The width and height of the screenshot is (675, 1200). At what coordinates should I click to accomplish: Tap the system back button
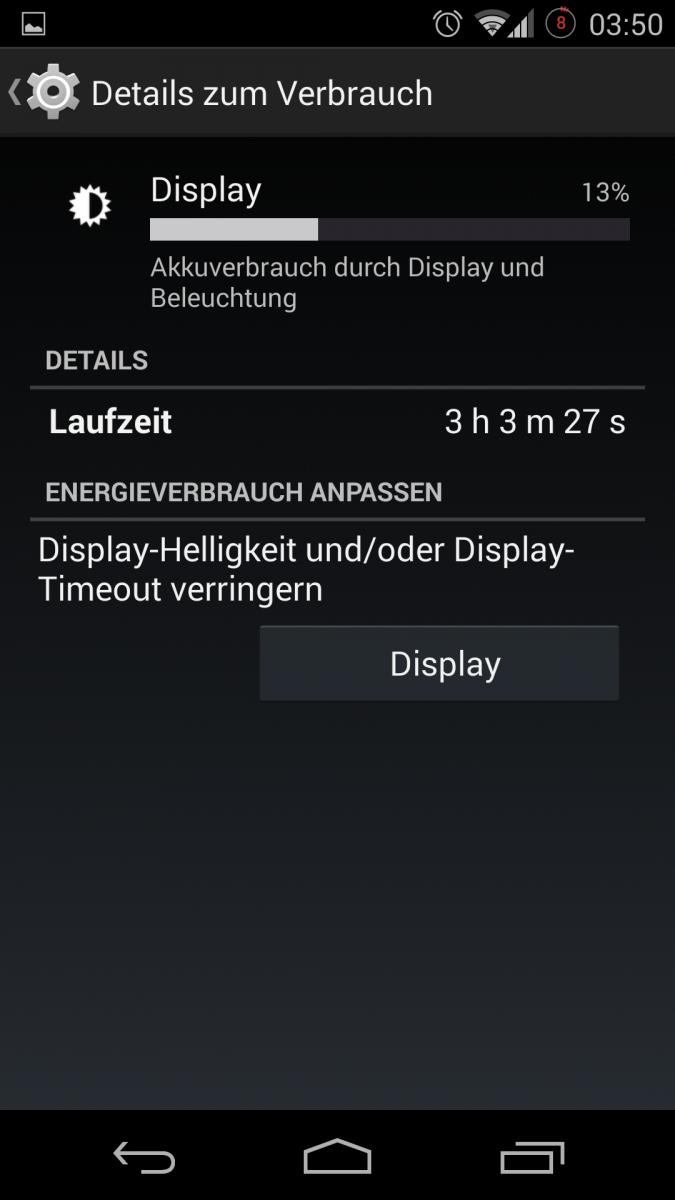pyautogui.click(x=144, y=1157)
